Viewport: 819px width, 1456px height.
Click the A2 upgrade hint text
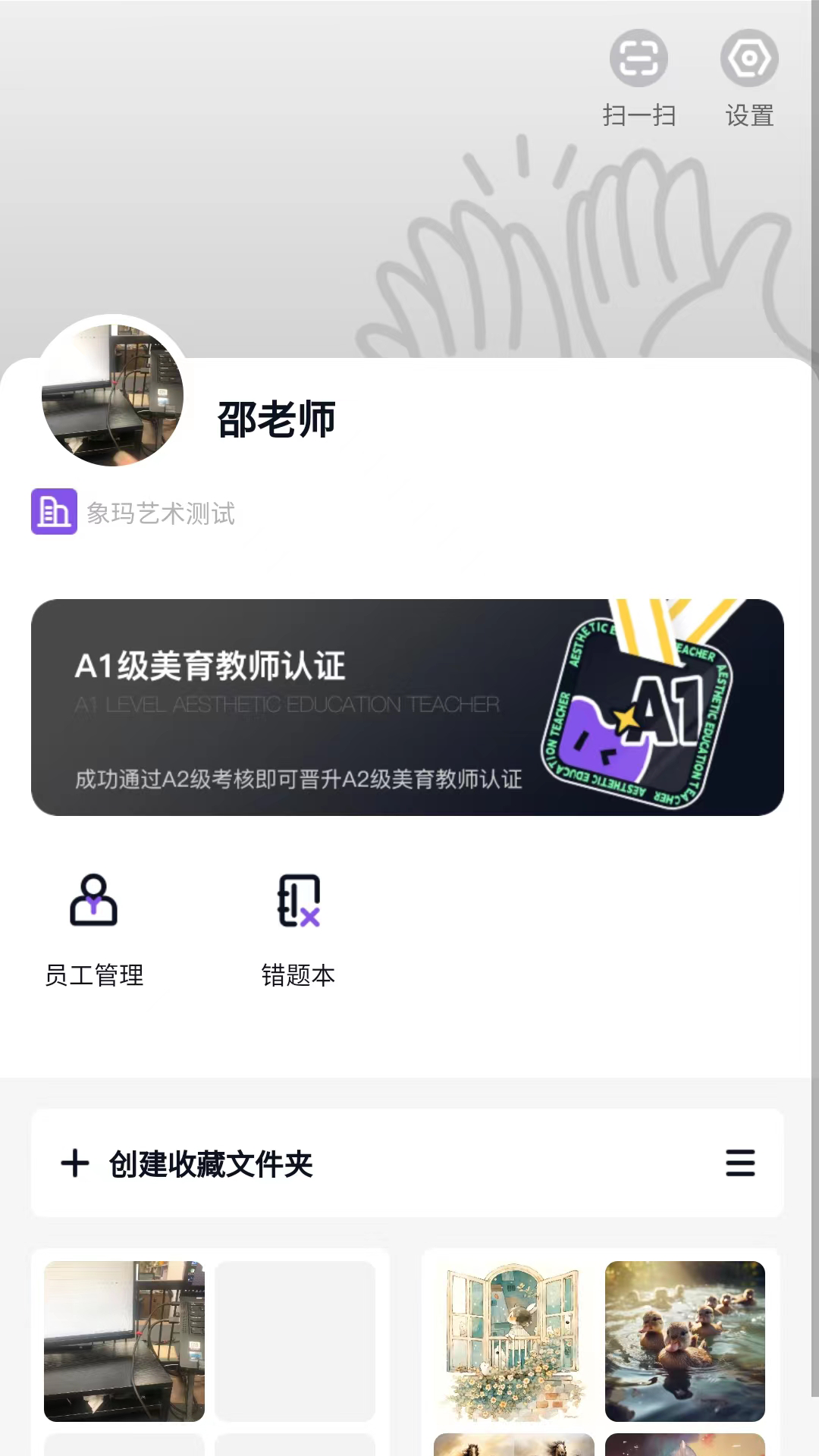coord(297,781)
